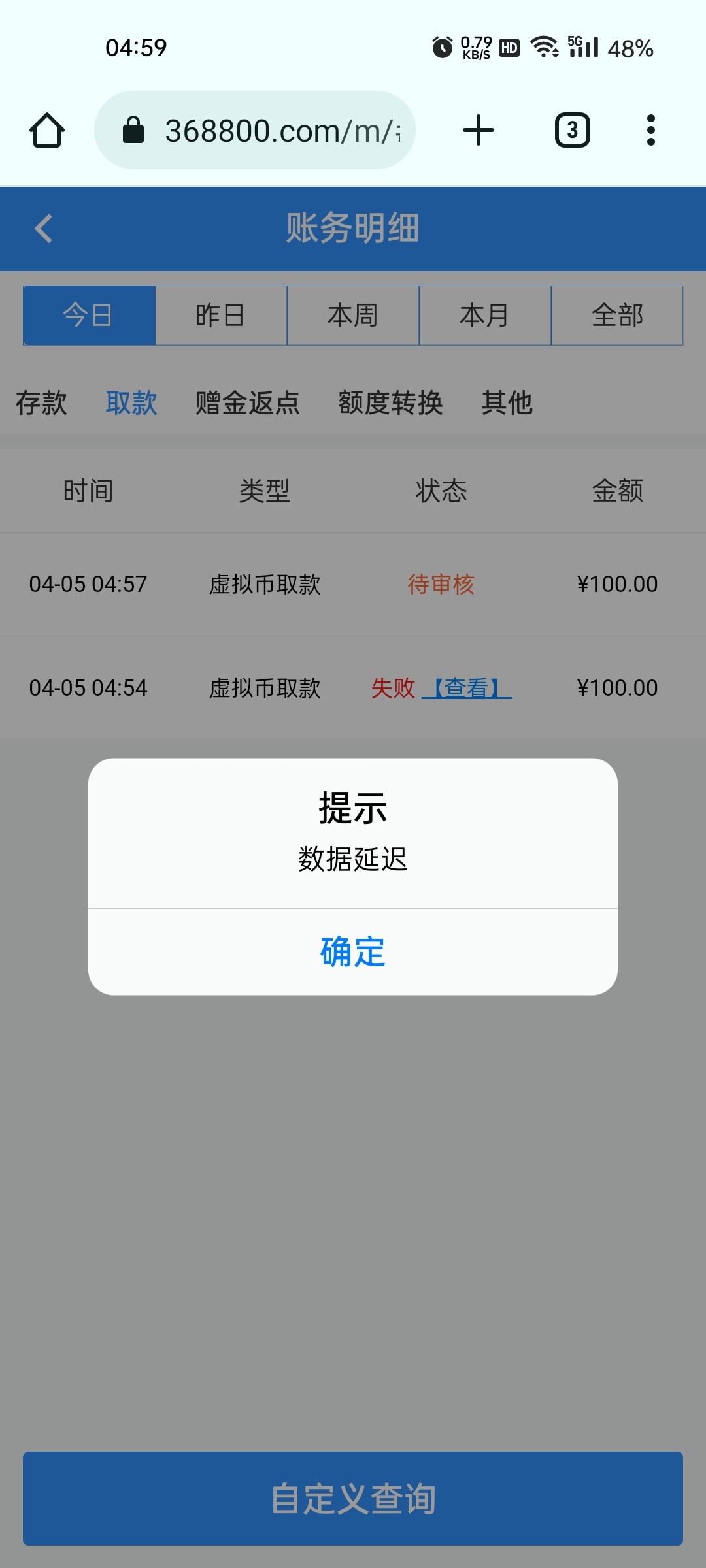This screenshot has width=706, height=1568.
Task: Switch to the 存款 category
Action: (41, 402)
